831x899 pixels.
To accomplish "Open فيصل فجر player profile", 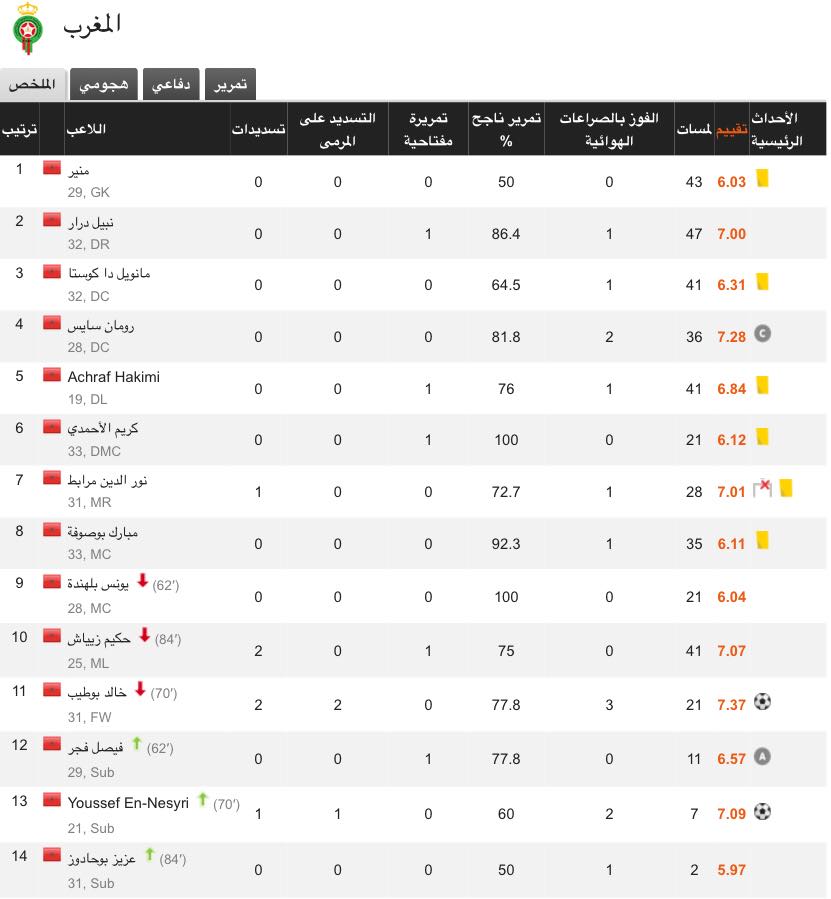I will (95, 748).
